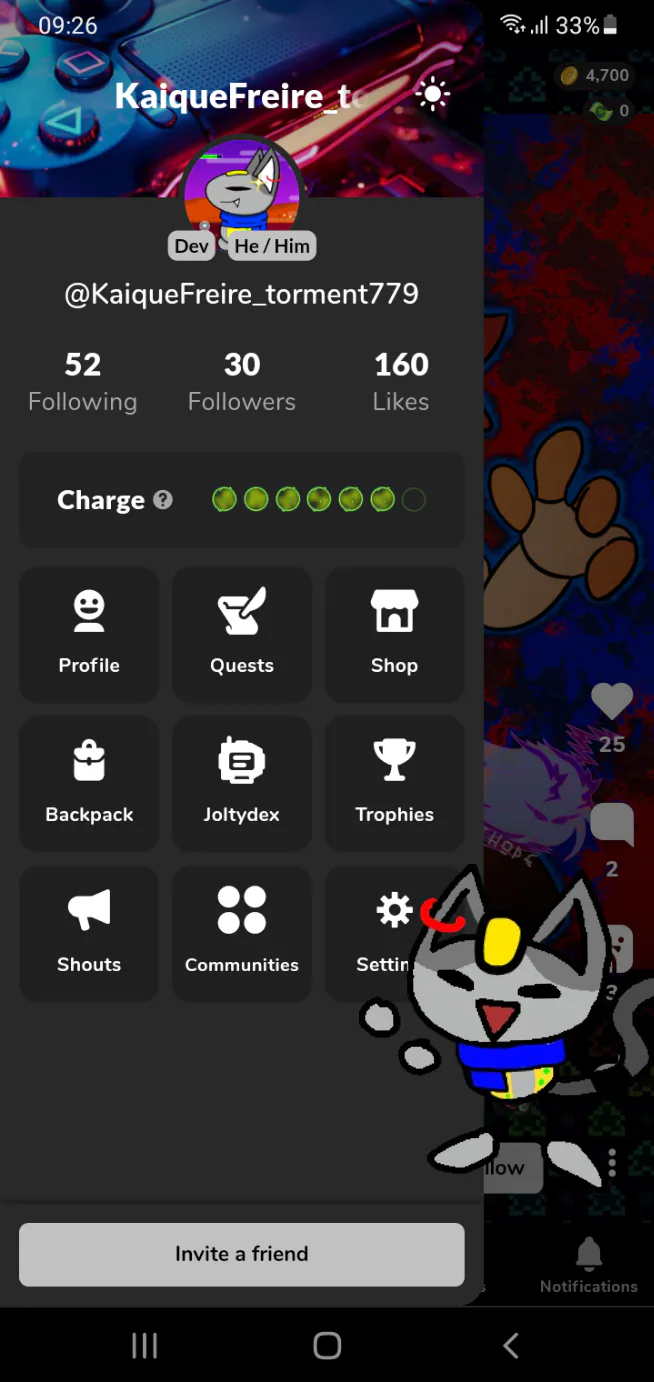View Trophies
Screen dimensions: 654x1382
point(394,783)
